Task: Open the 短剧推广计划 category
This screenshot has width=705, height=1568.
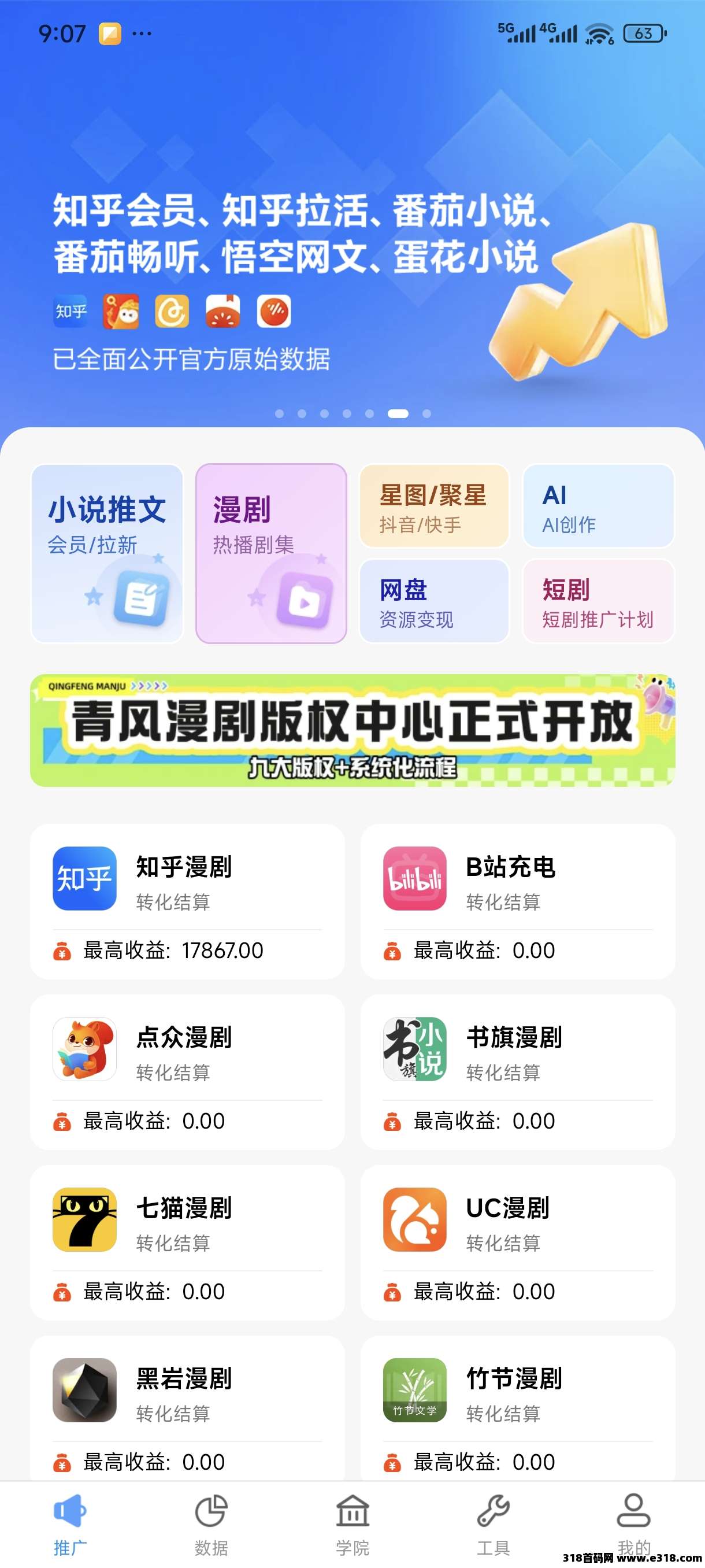Action: [x=599, y=601]
